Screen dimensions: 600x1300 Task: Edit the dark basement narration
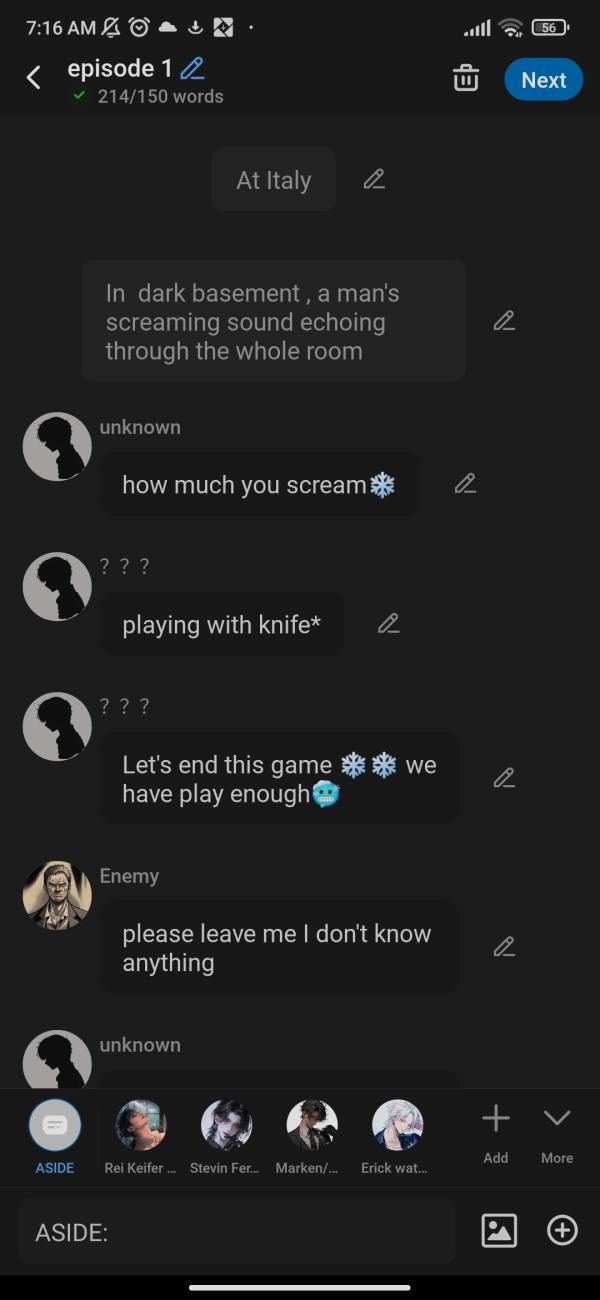pyautogui.click(x=504, y=321)
